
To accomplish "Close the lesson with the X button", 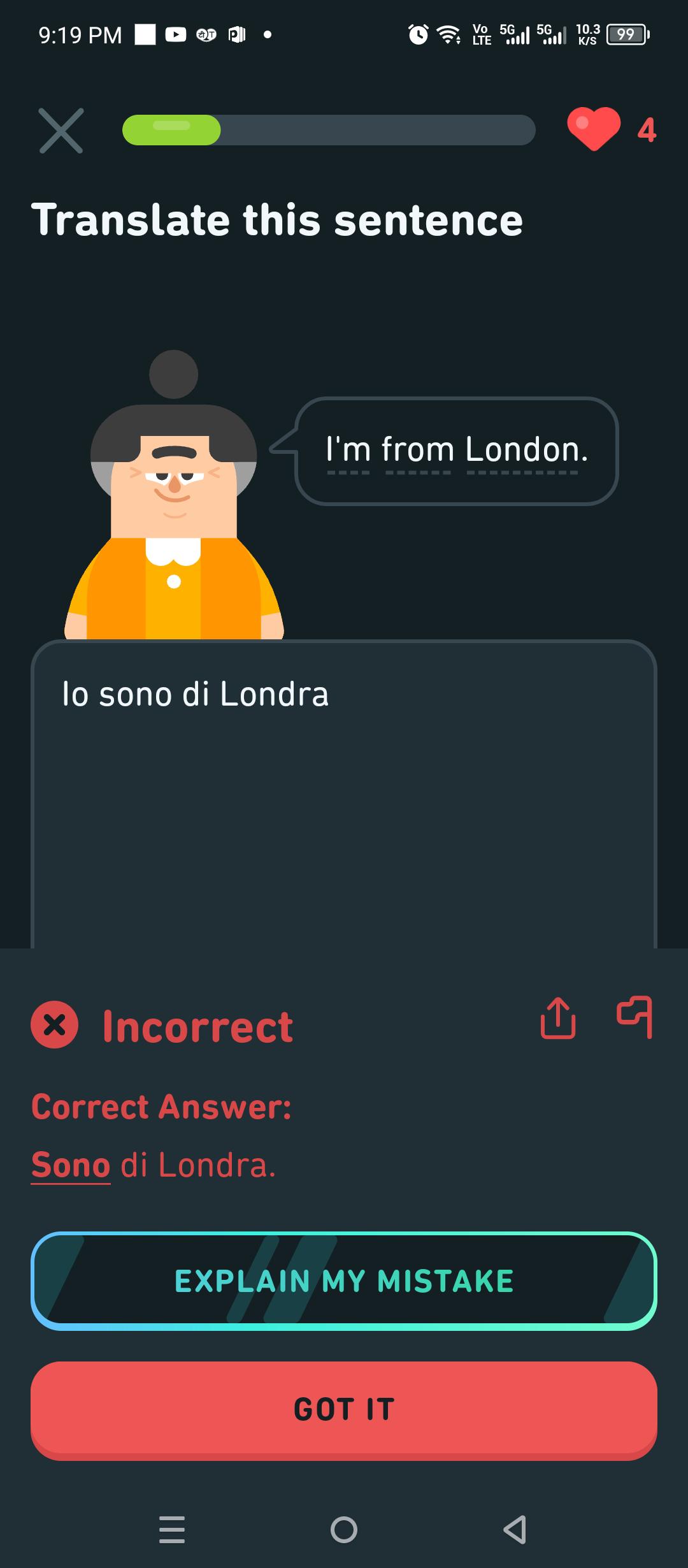I will 61,131.
